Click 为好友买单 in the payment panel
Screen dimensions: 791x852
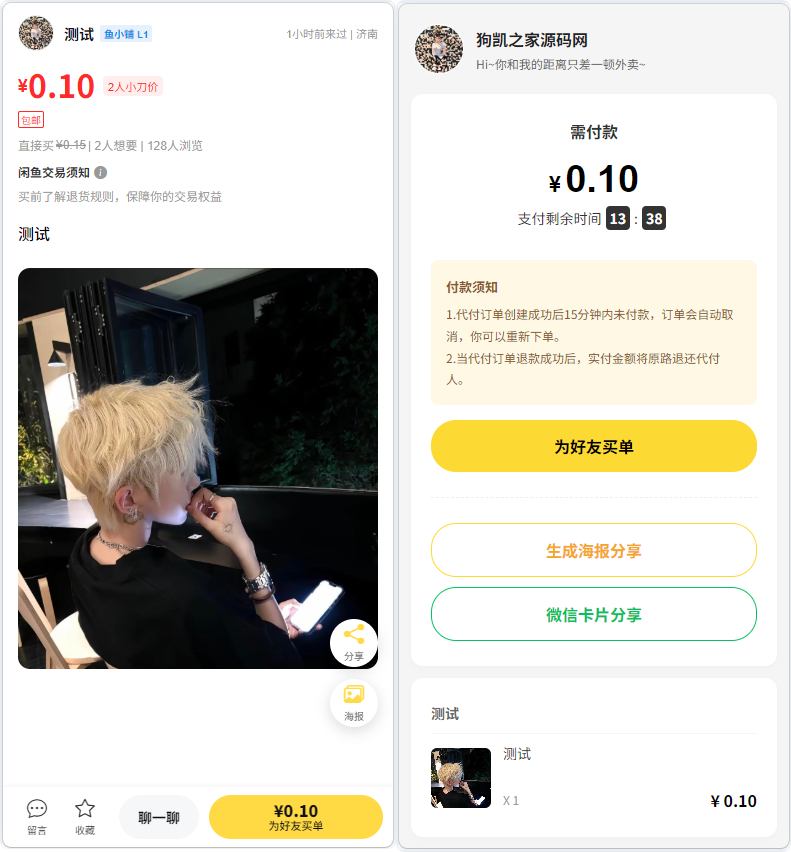coord(593,446)
